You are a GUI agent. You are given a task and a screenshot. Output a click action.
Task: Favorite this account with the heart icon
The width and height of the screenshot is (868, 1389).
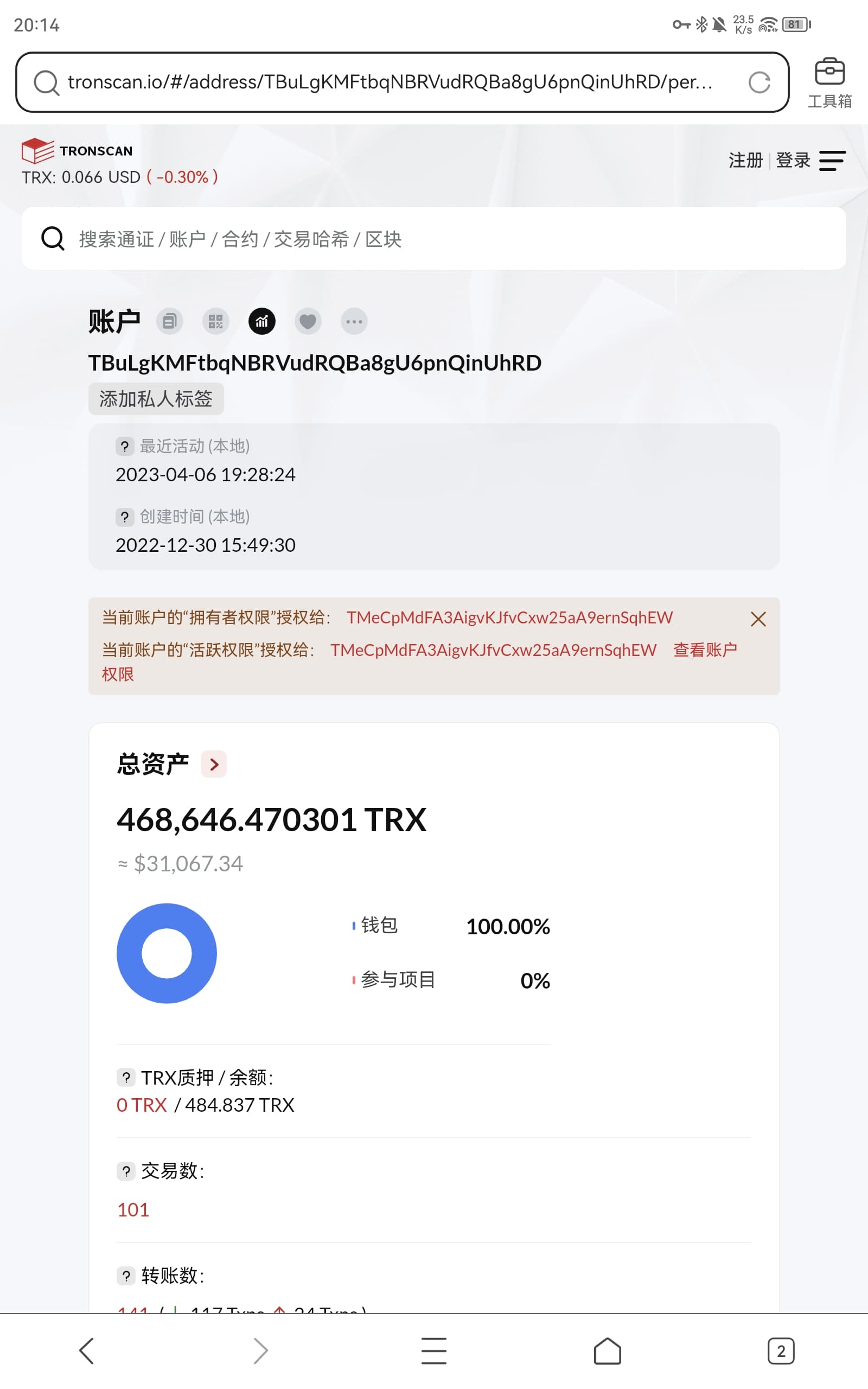tap(308, 321)
